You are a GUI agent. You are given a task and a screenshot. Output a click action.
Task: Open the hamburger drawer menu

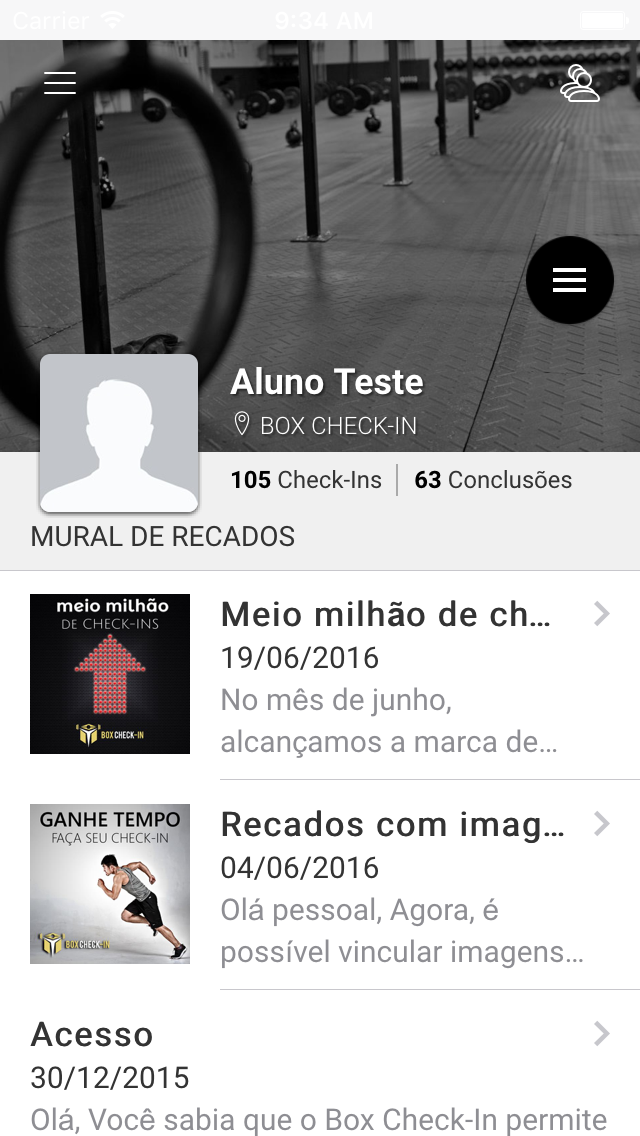[60, 83]
